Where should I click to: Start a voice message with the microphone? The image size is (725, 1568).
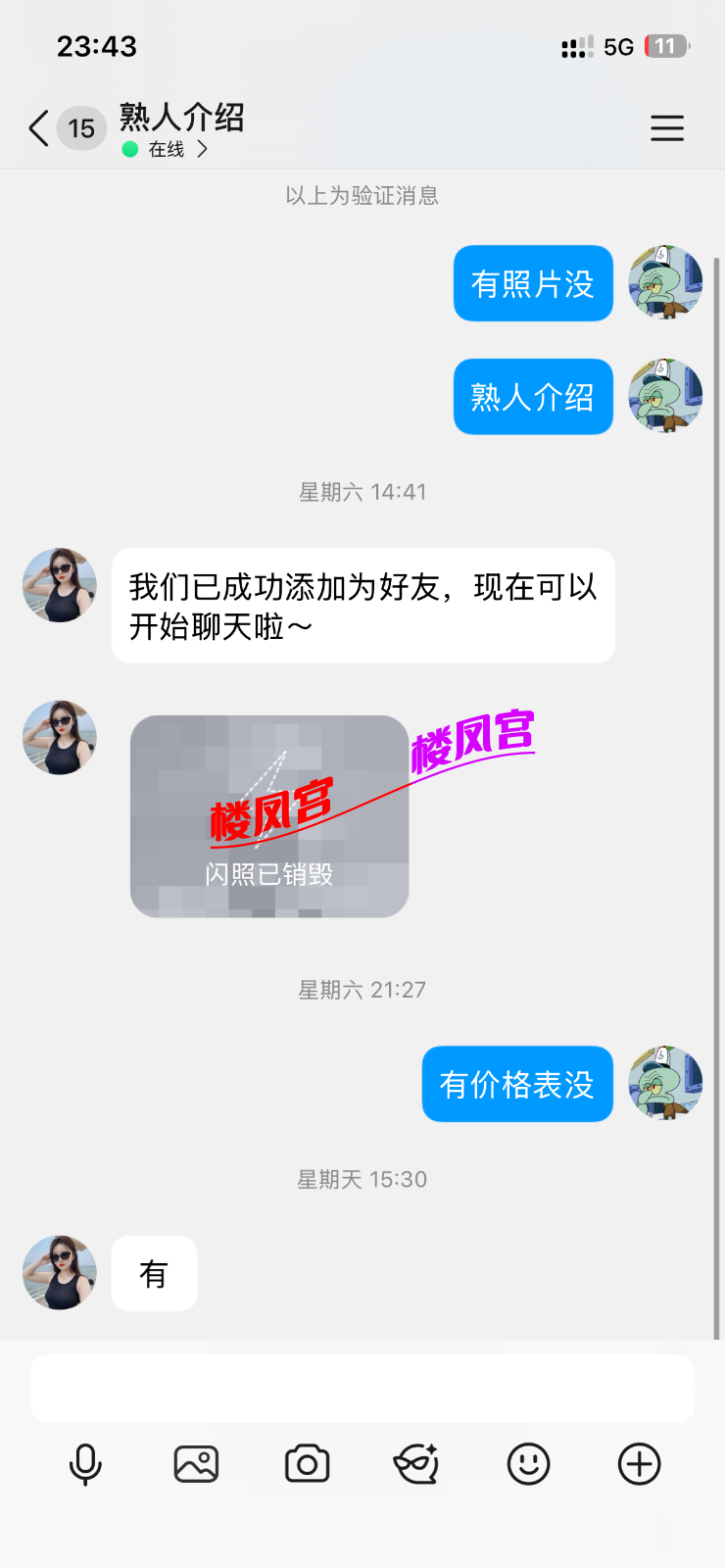click(85, 1465)
